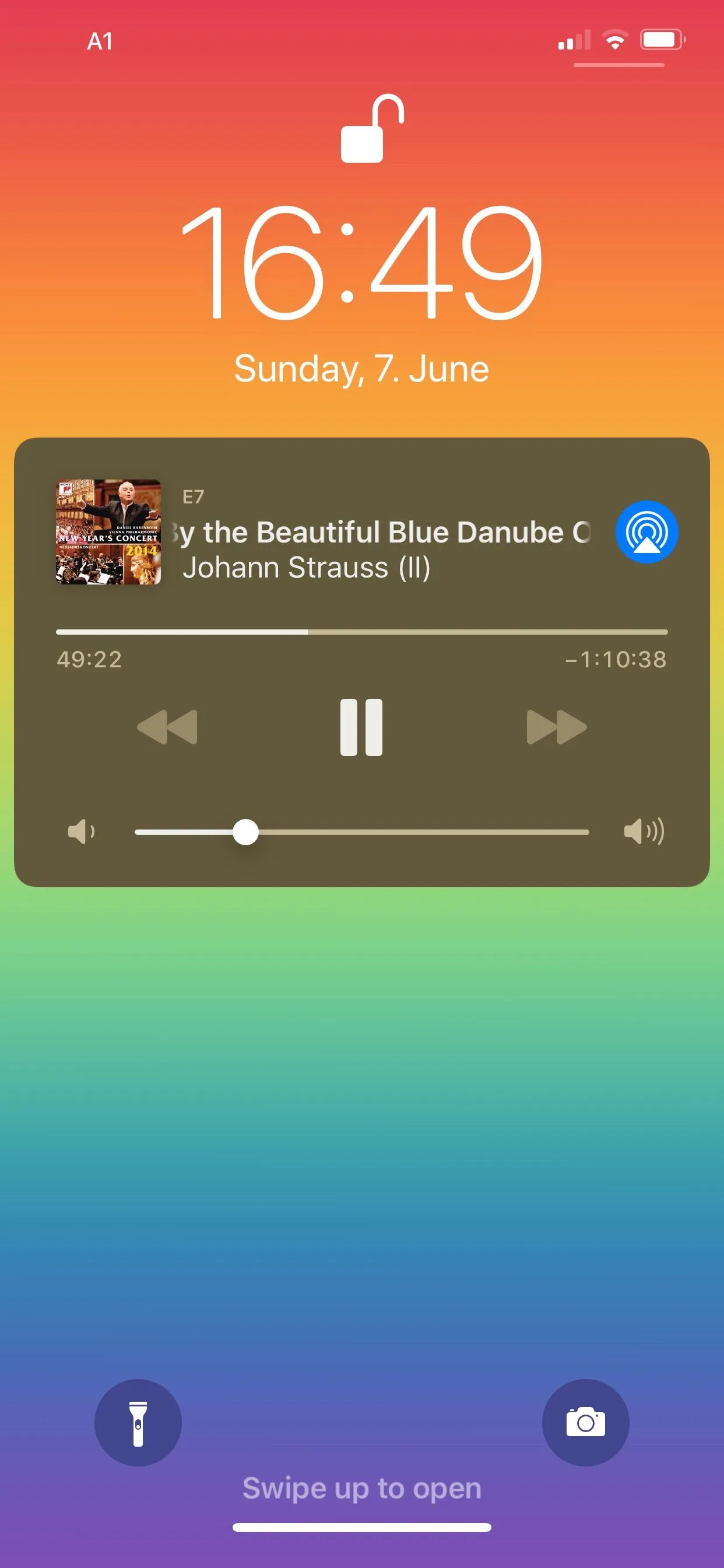
Task: Tap the playback progress bar to seek
Action: [x=361, y=632]
